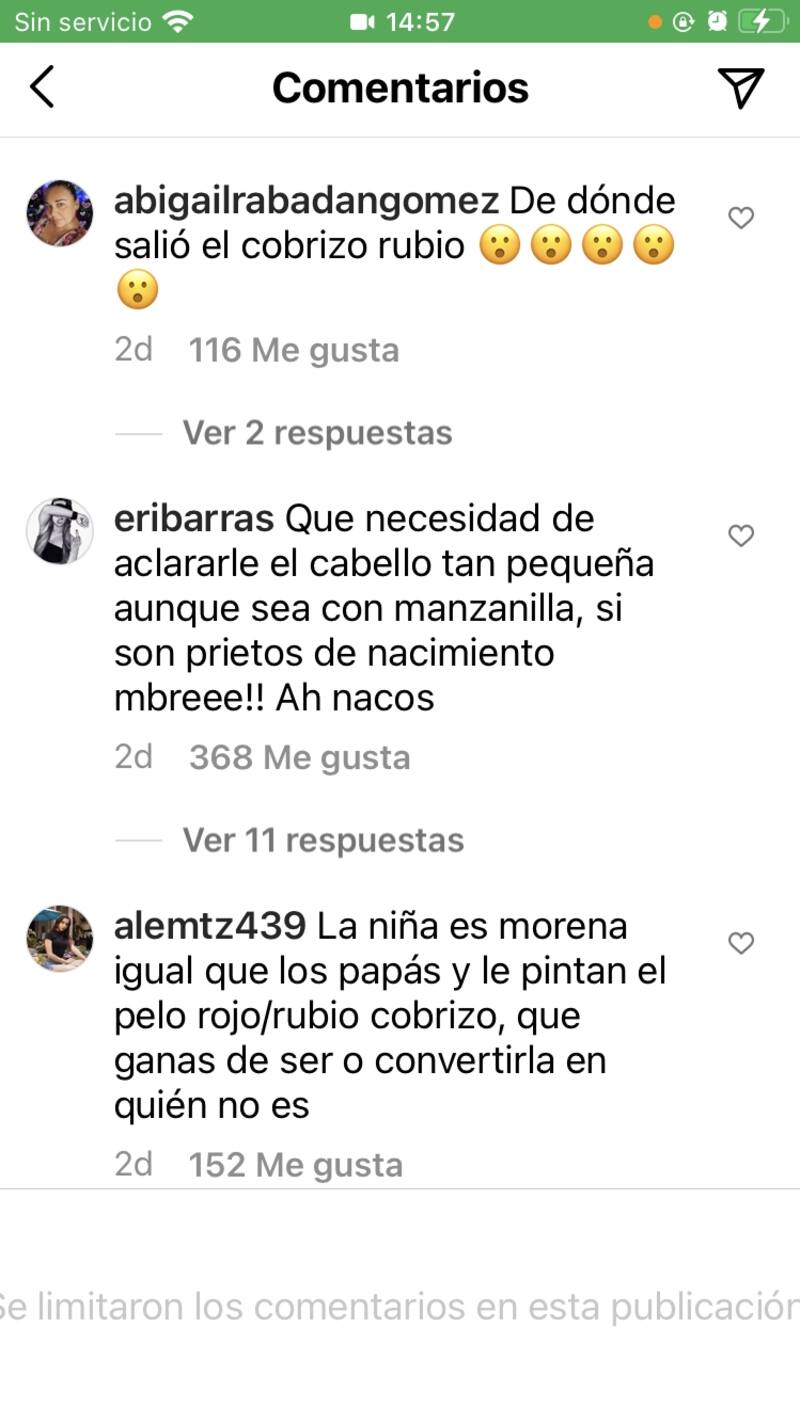View alemtz439's profile photo
800x1423 pixels.
point(60,939)
